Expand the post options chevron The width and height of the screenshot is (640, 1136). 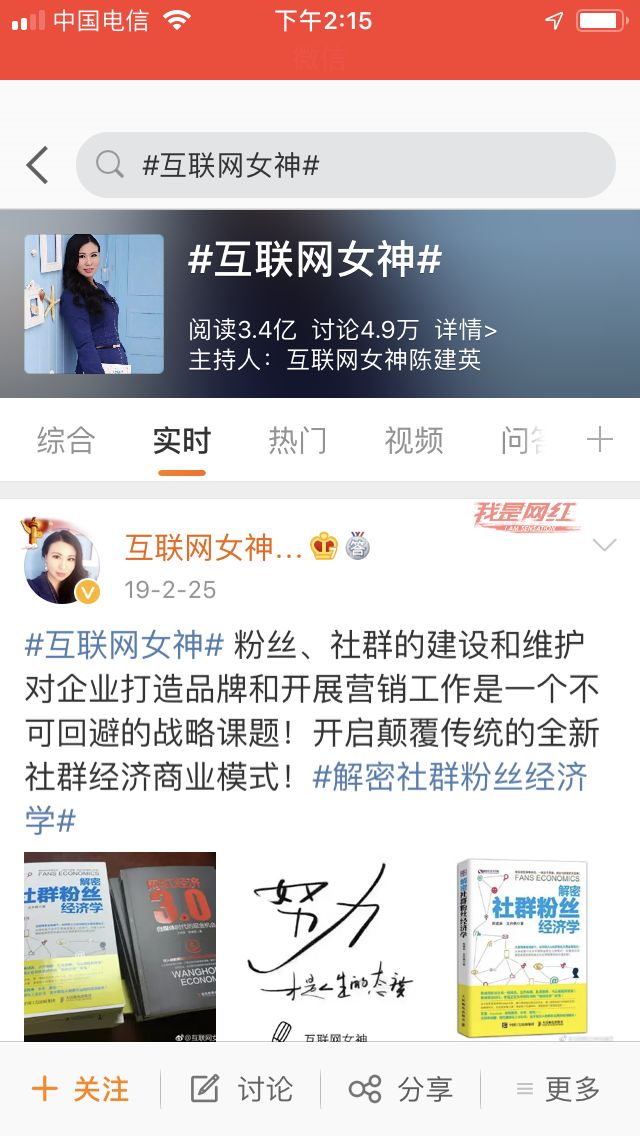click(605, 546)
